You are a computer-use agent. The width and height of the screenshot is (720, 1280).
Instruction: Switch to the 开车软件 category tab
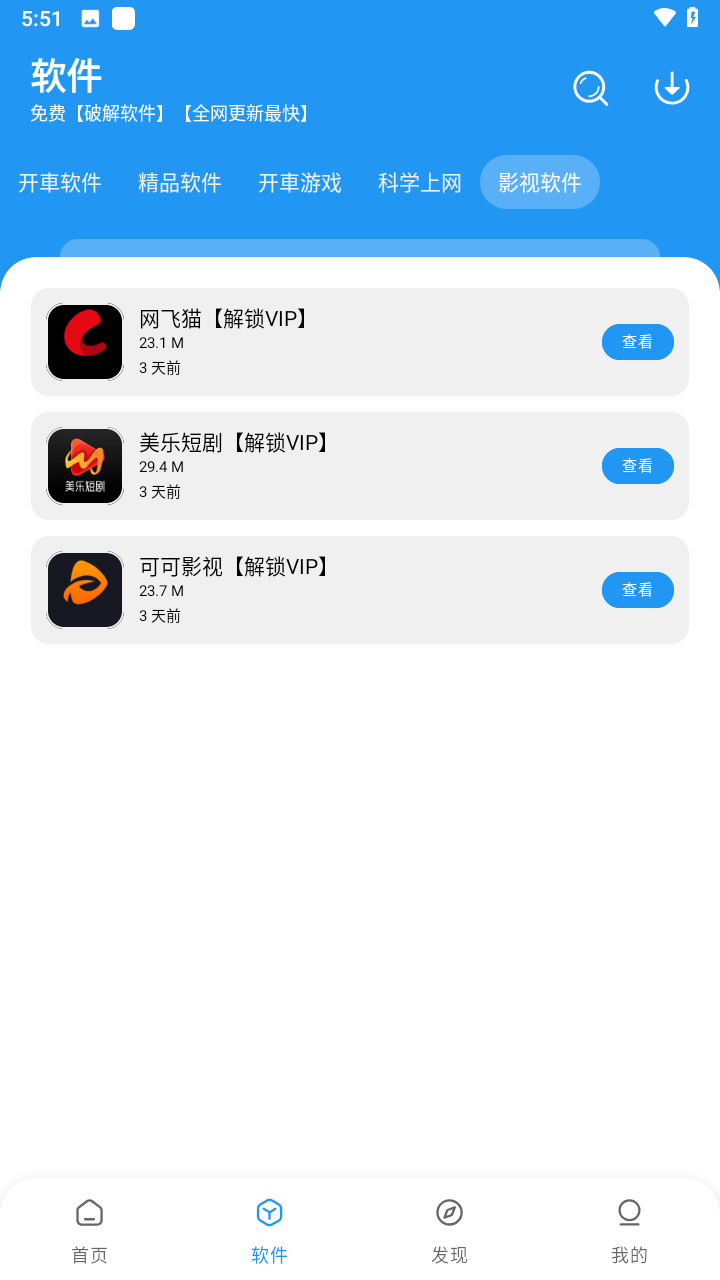pyautogui.click(x=60, y=183)
